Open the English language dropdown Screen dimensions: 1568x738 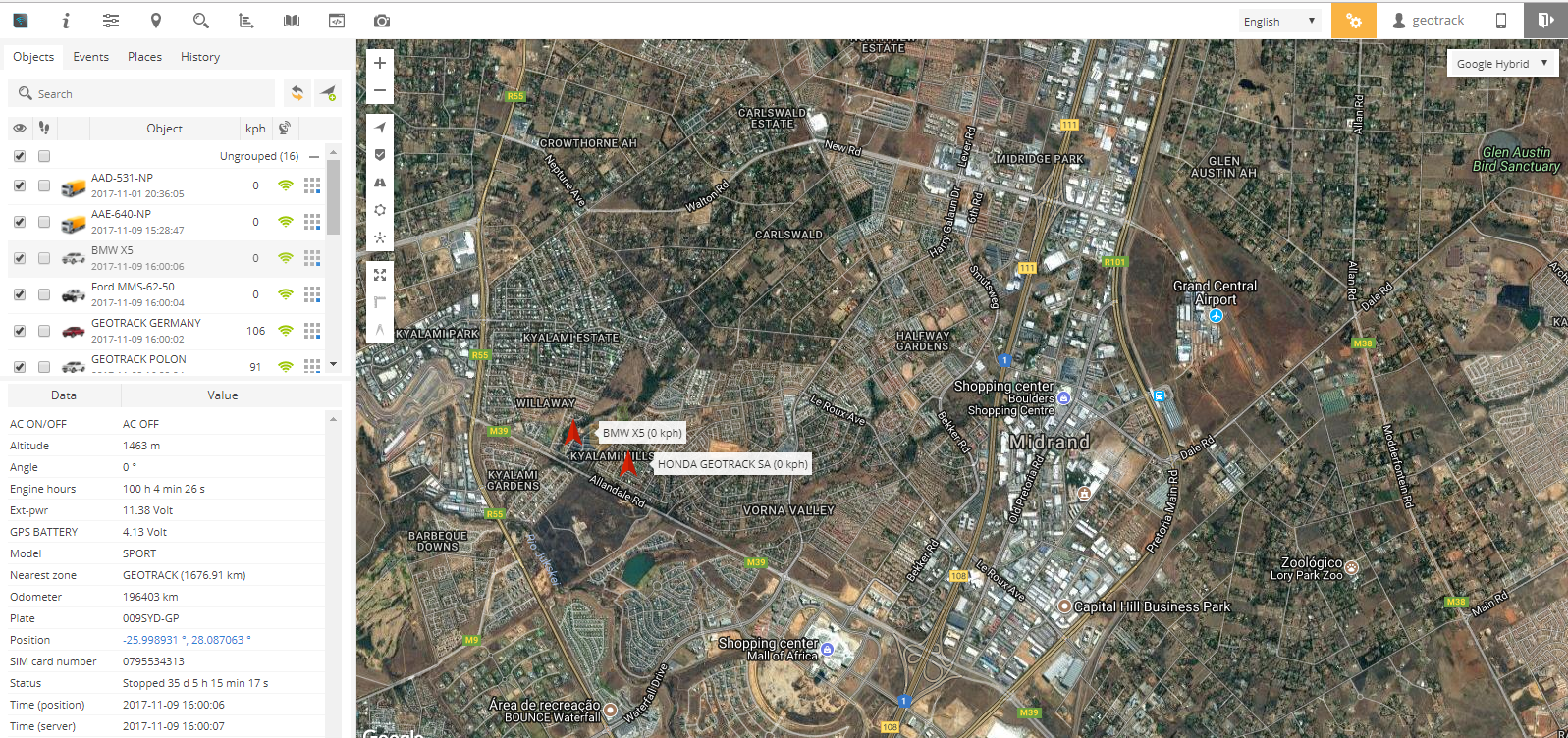pyautogui.click(x=1278, y=21)
